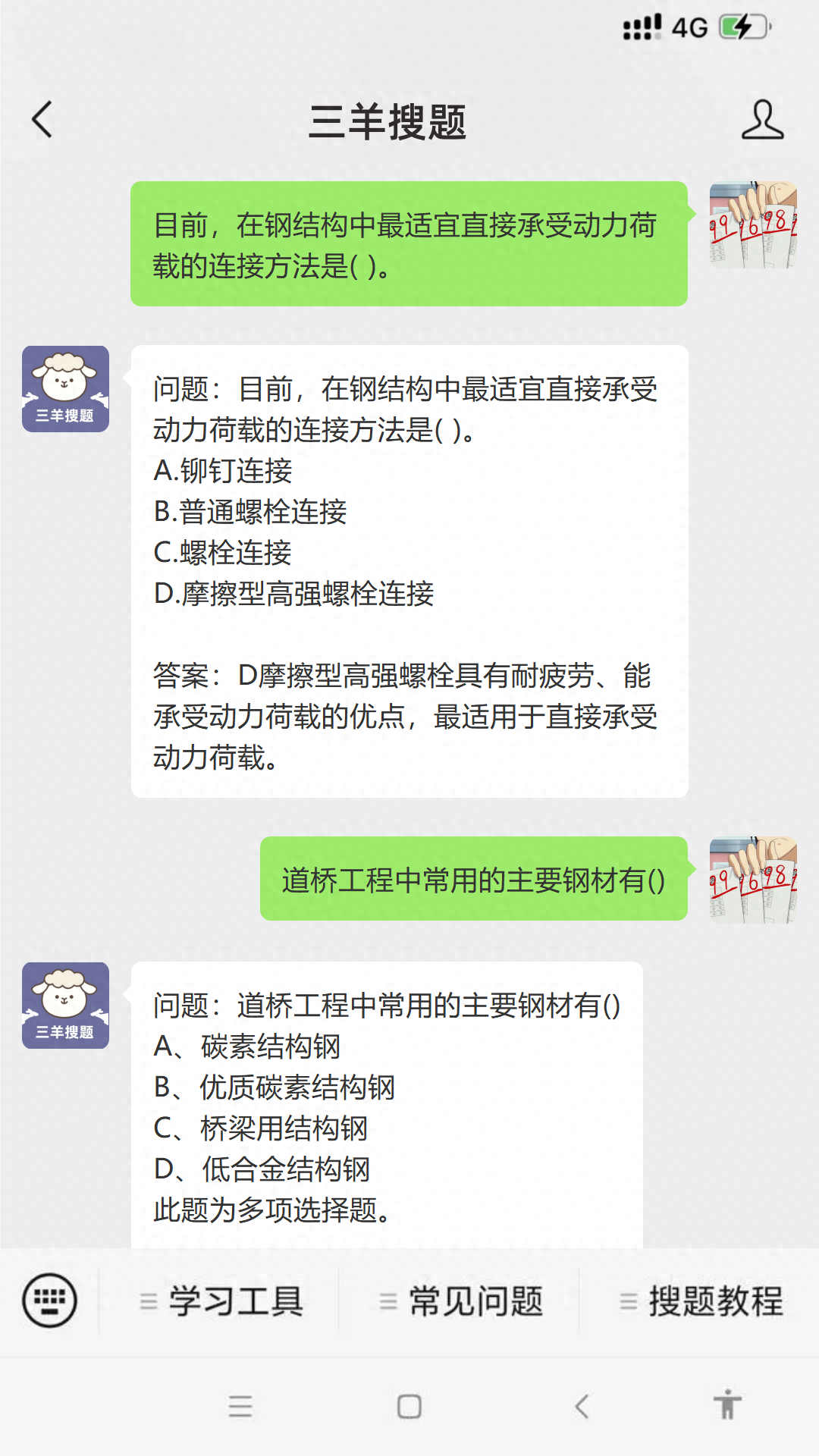Go to system home screen
819x1456 pixels.
click(x=409, y=1407)
